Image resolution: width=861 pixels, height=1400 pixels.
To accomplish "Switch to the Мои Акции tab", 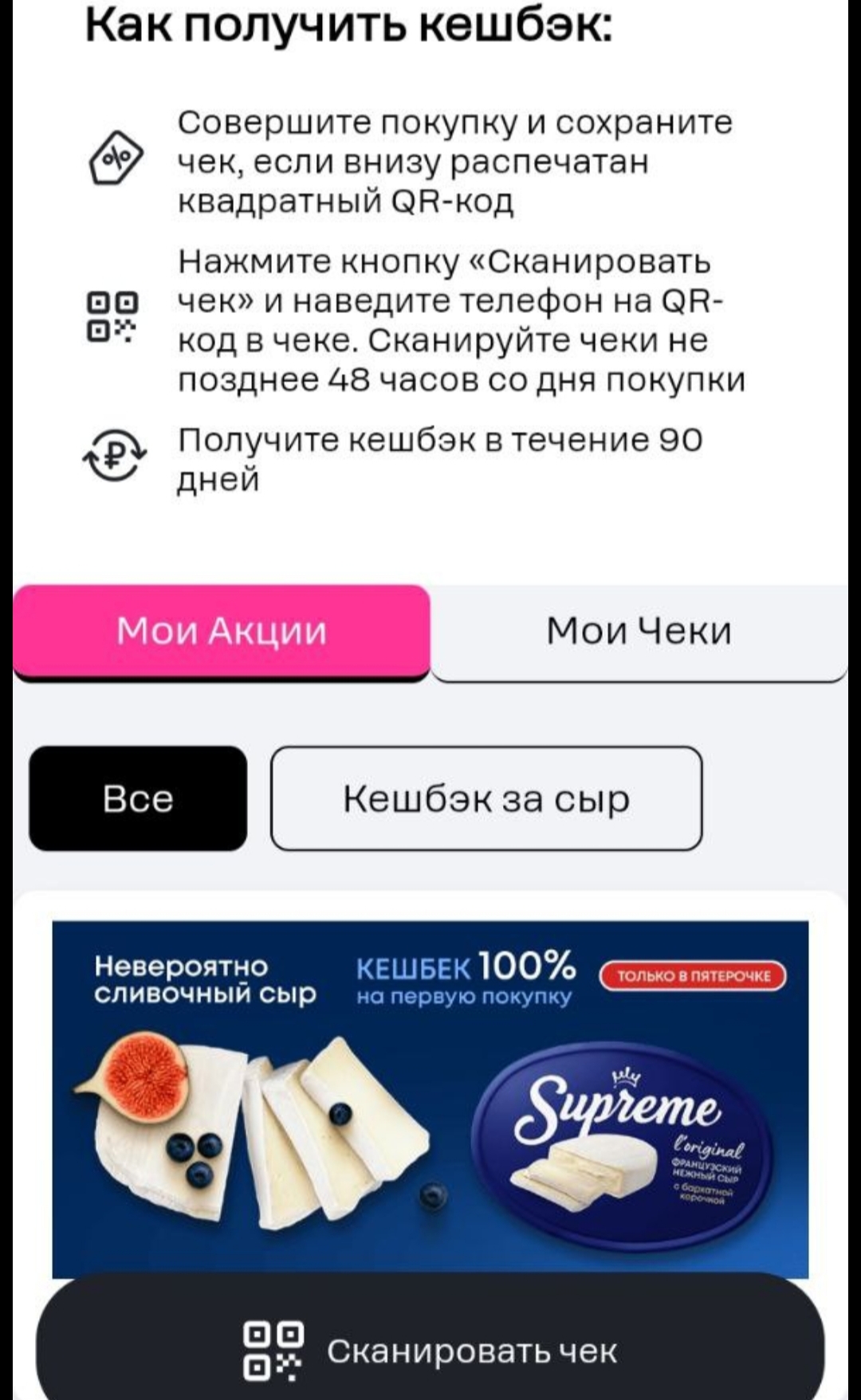I will point(222,630).
